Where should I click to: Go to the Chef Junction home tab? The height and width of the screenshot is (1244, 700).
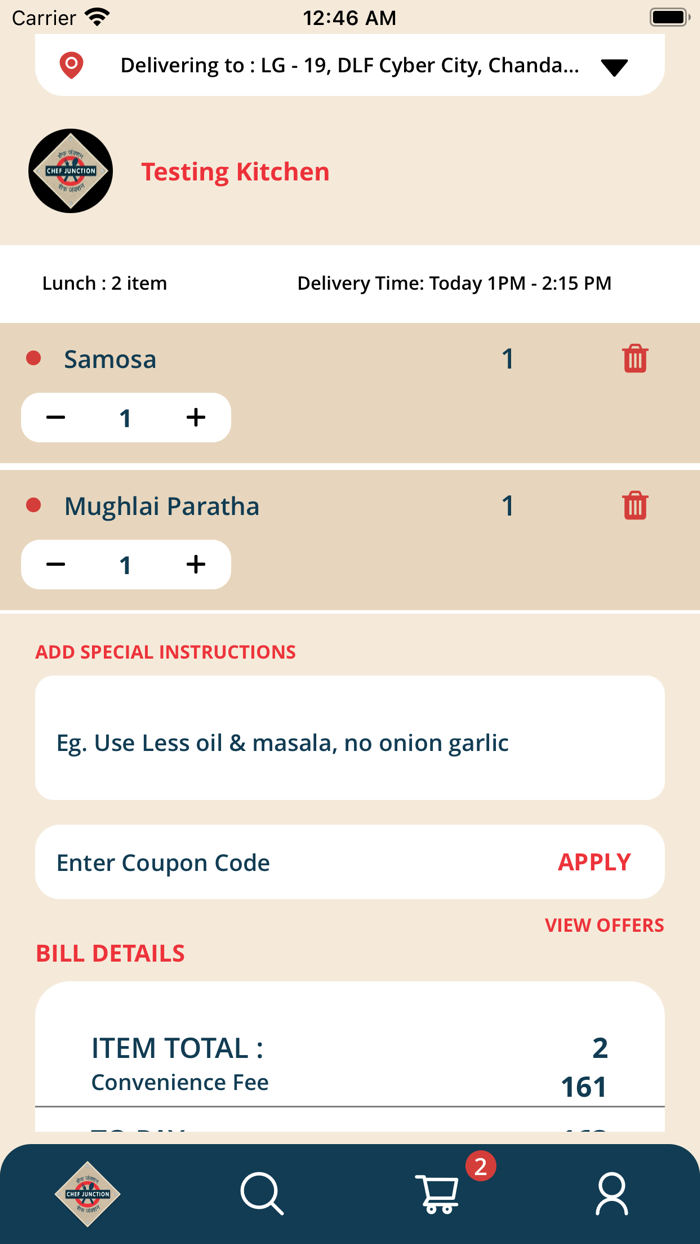pos(87,1194)
